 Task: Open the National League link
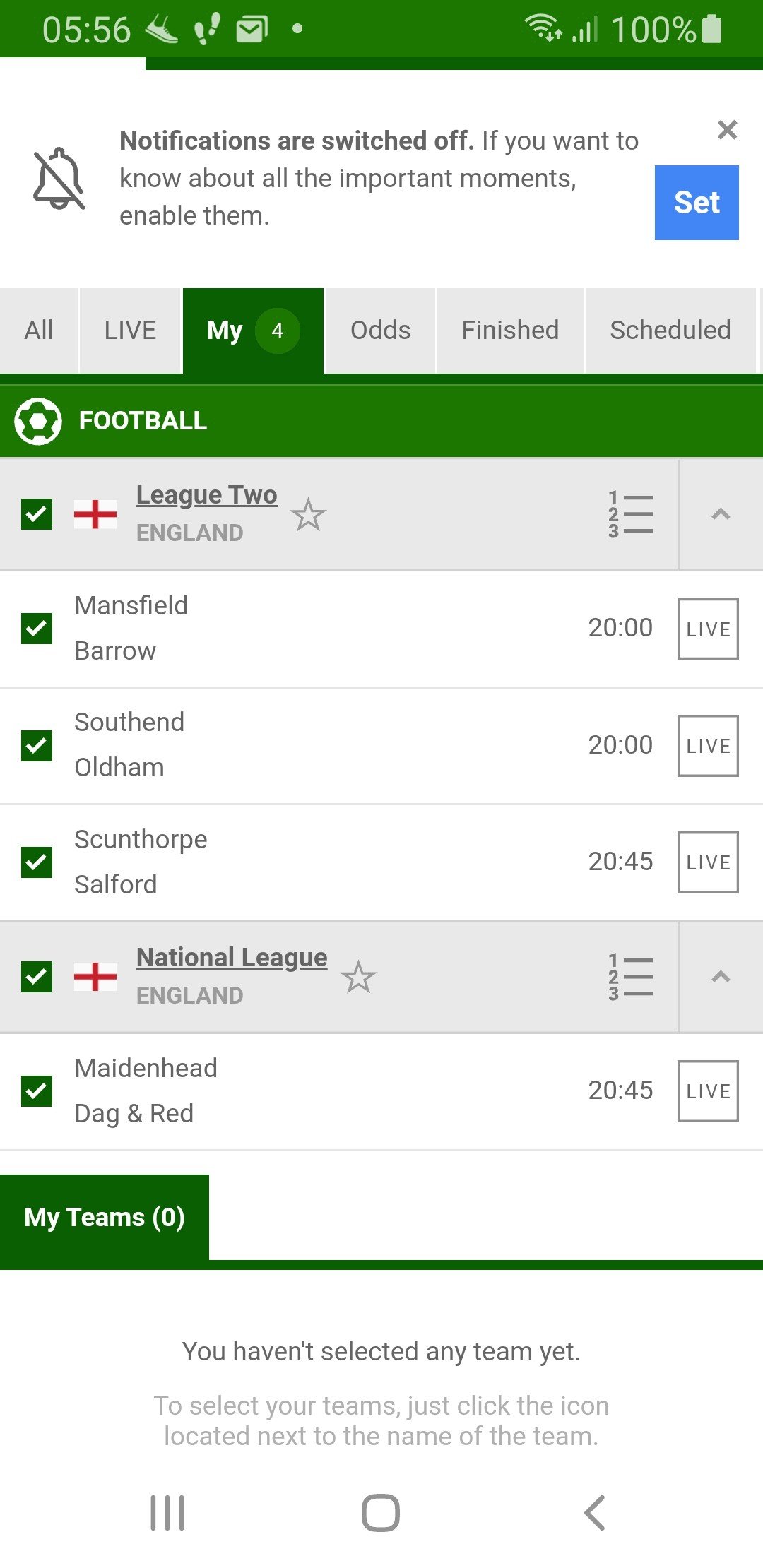[x=232, y=958]
